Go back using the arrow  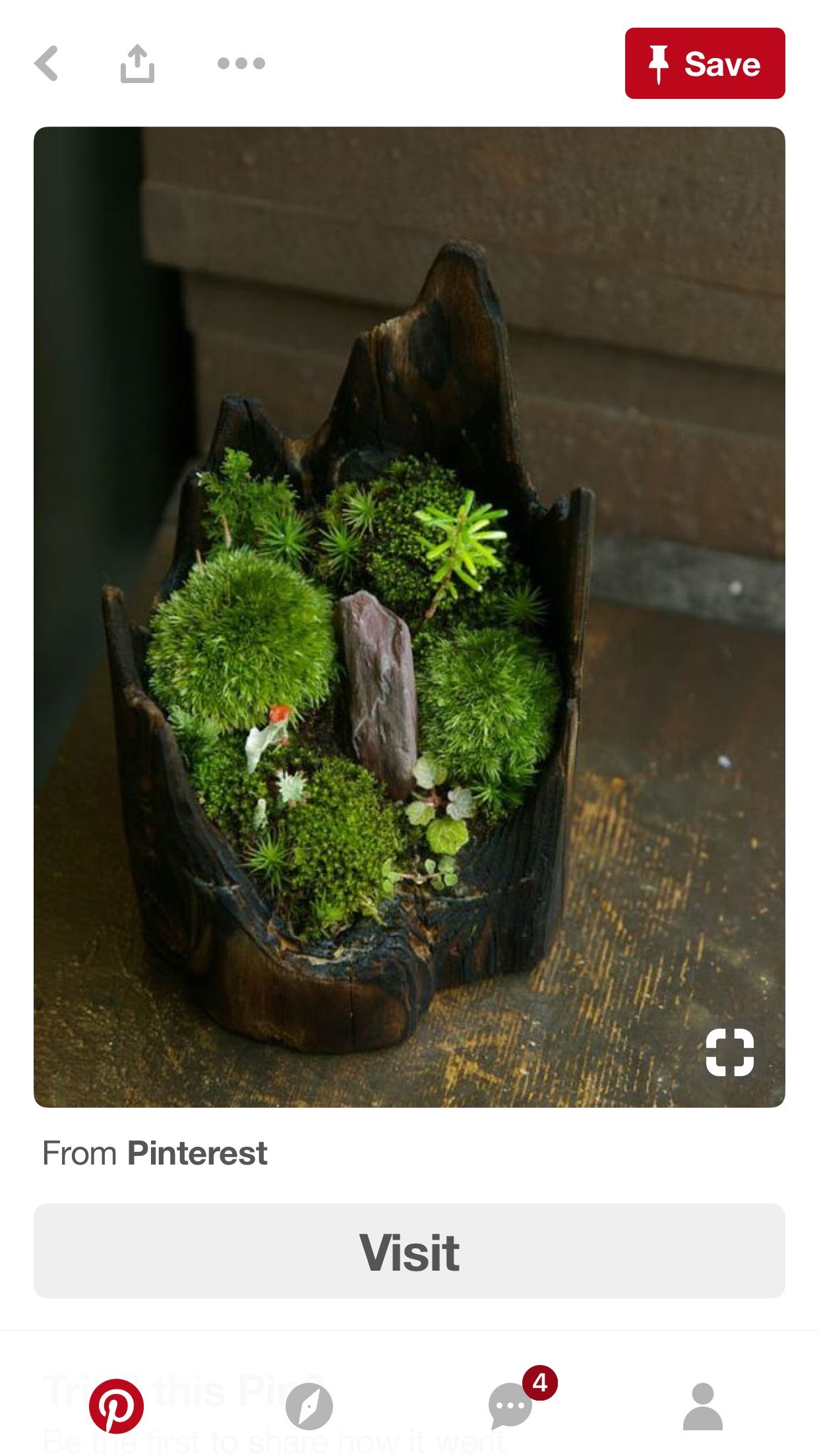[47, 63]
